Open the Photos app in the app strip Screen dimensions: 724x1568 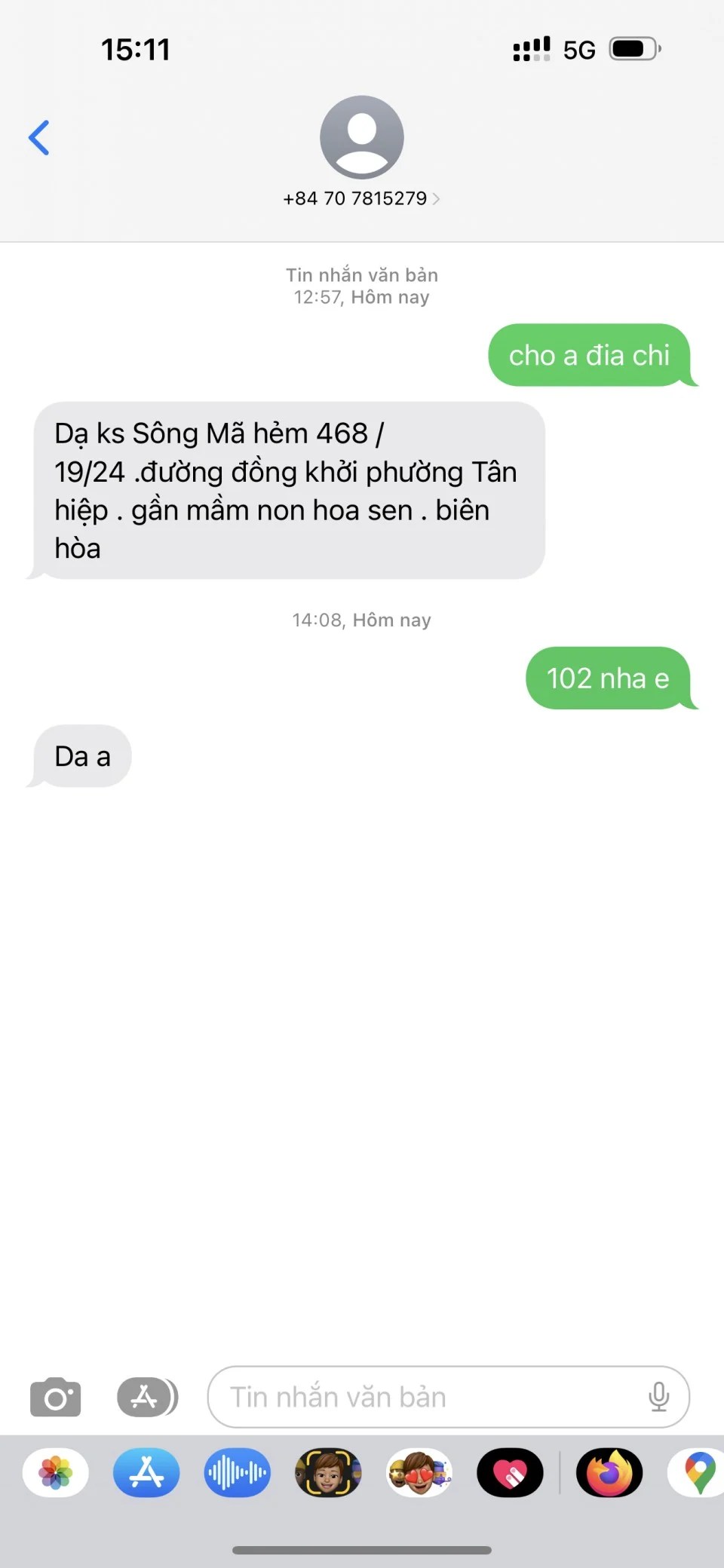(56, 1472)
